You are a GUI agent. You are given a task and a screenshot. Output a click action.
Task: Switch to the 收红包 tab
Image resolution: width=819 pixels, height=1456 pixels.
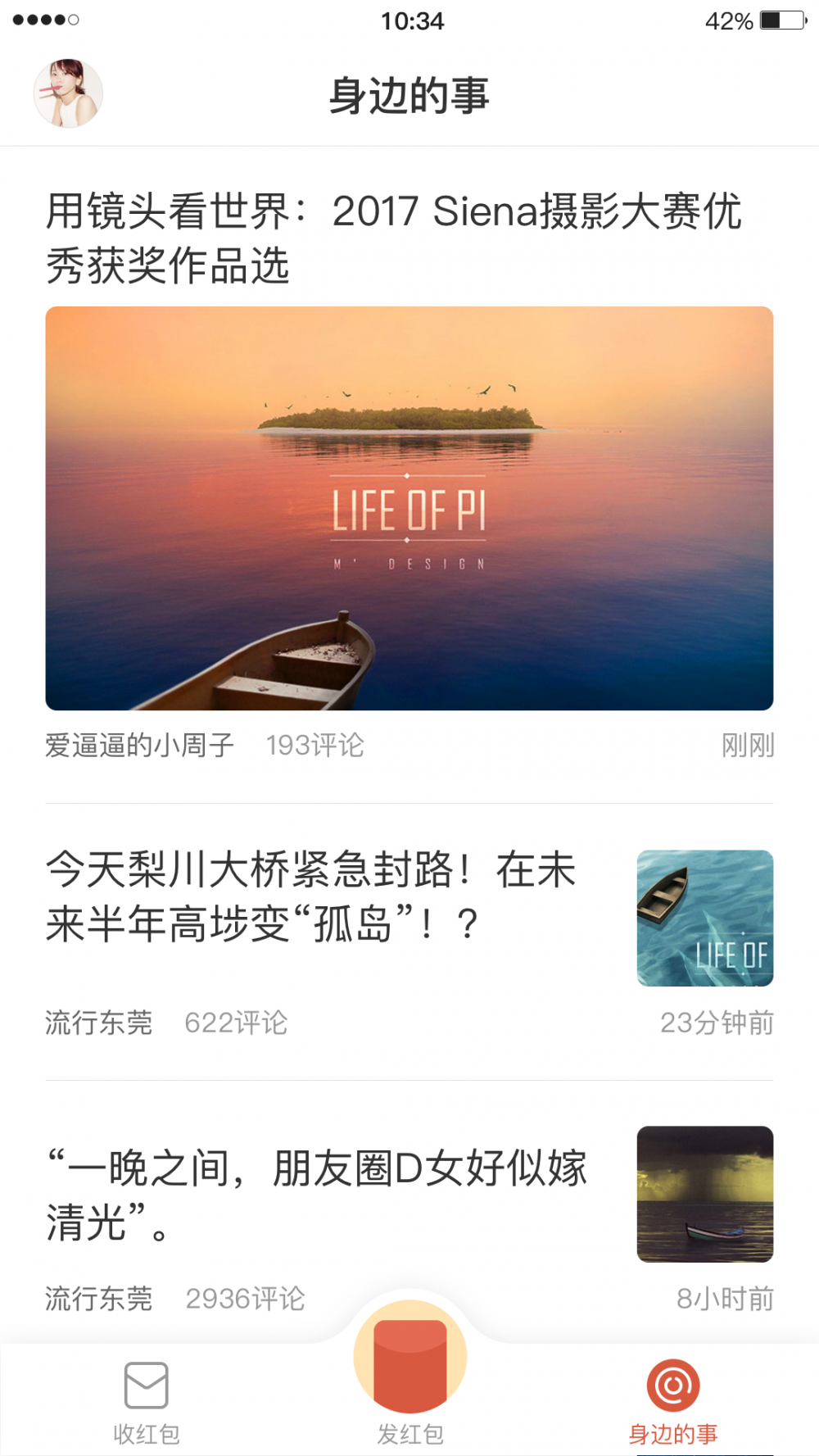click(147, 1400)
